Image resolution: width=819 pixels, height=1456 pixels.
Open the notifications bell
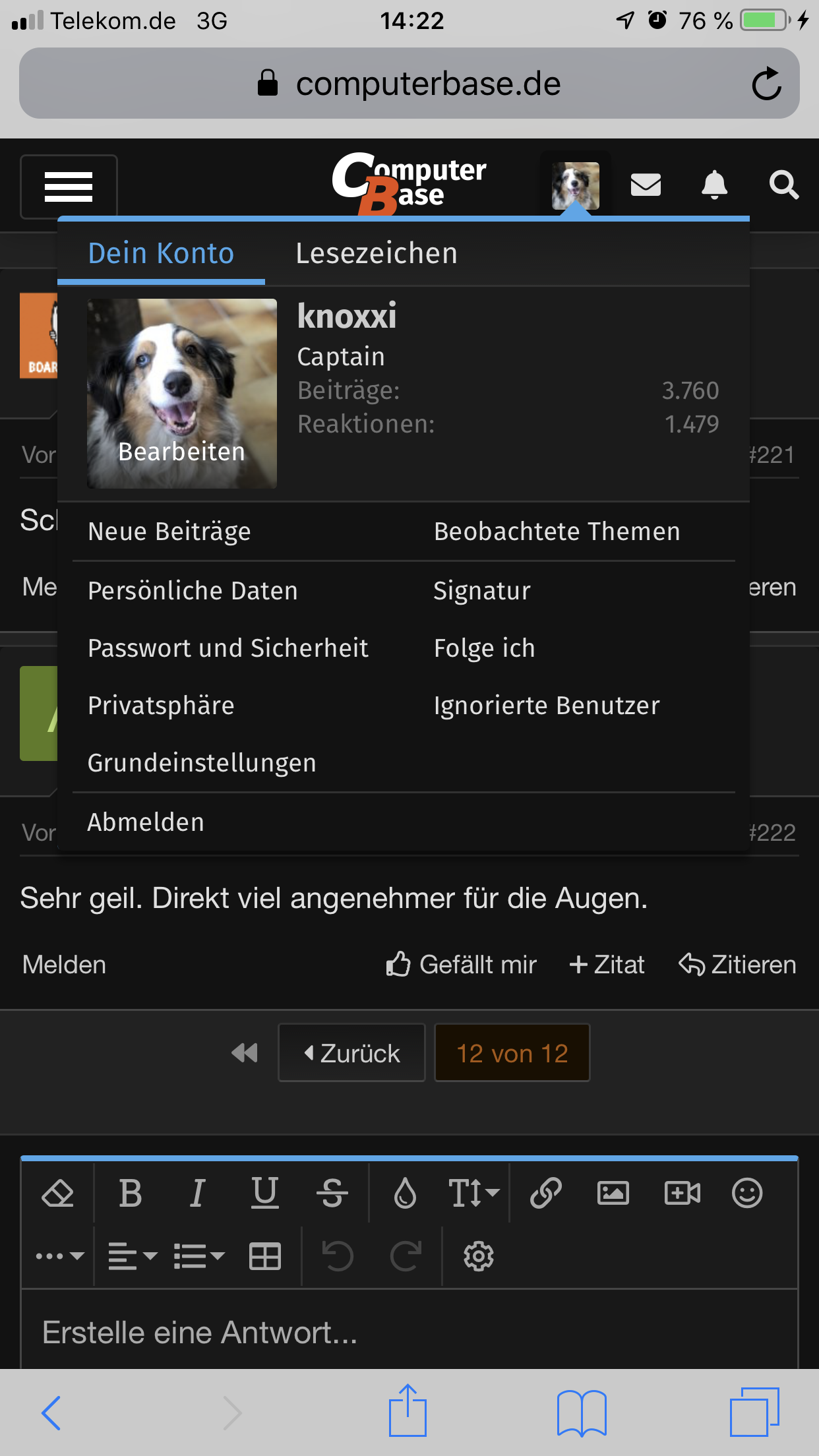click(714, 185)
